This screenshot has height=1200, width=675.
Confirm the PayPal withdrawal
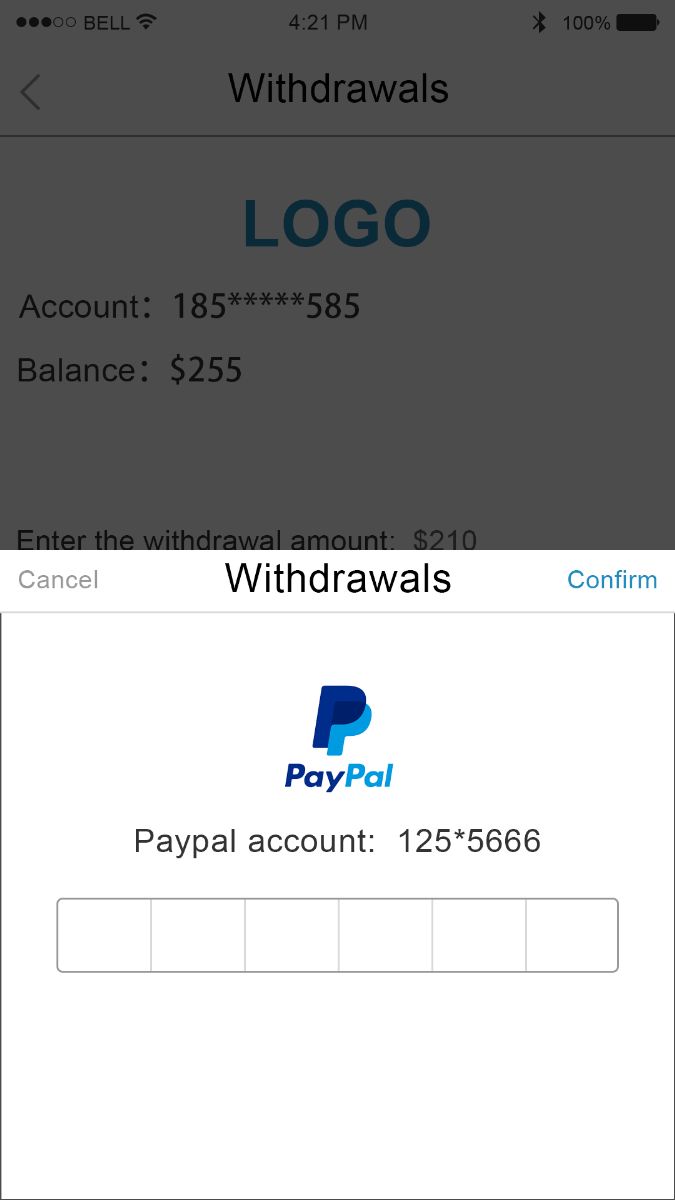[x=612, y=580]
